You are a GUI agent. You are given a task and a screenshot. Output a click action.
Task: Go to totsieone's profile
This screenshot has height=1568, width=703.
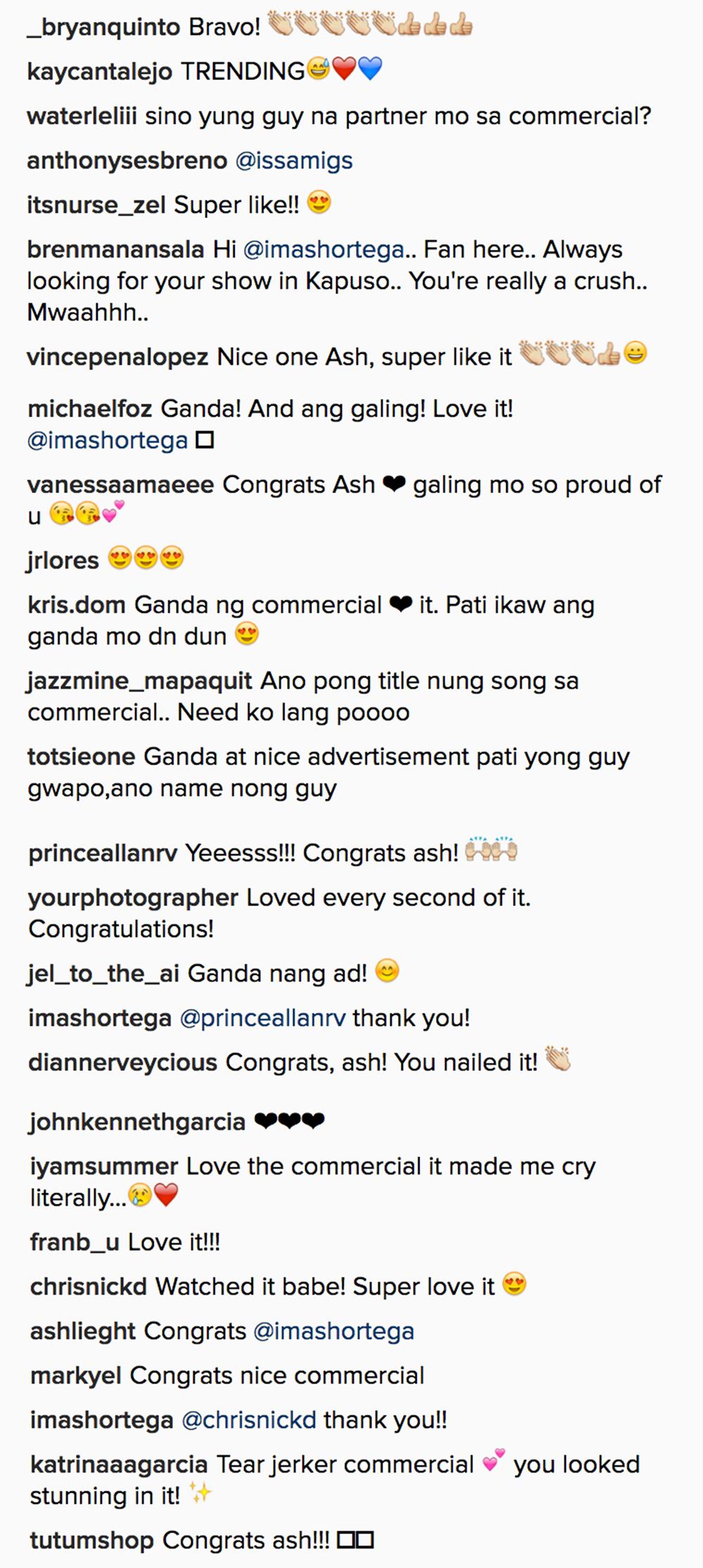pyautogui.click(x=81, y=757)
